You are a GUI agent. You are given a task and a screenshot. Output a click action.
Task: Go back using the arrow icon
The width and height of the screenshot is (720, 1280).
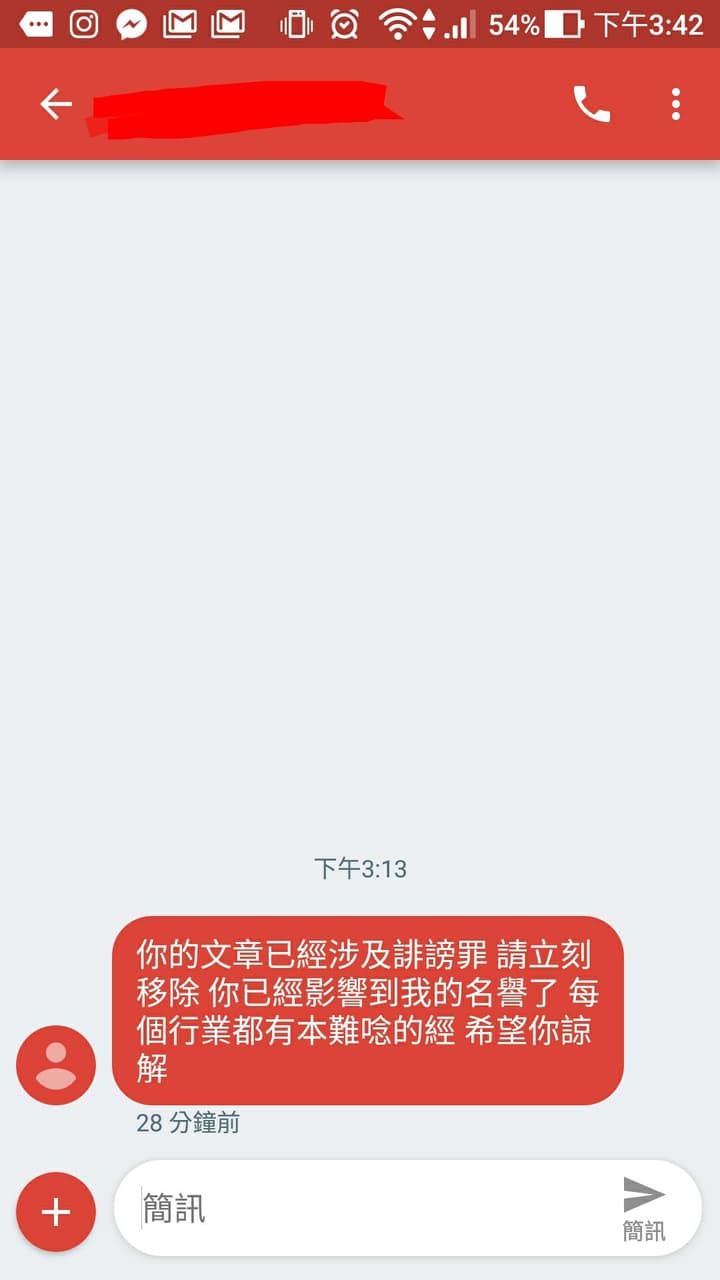56,104
